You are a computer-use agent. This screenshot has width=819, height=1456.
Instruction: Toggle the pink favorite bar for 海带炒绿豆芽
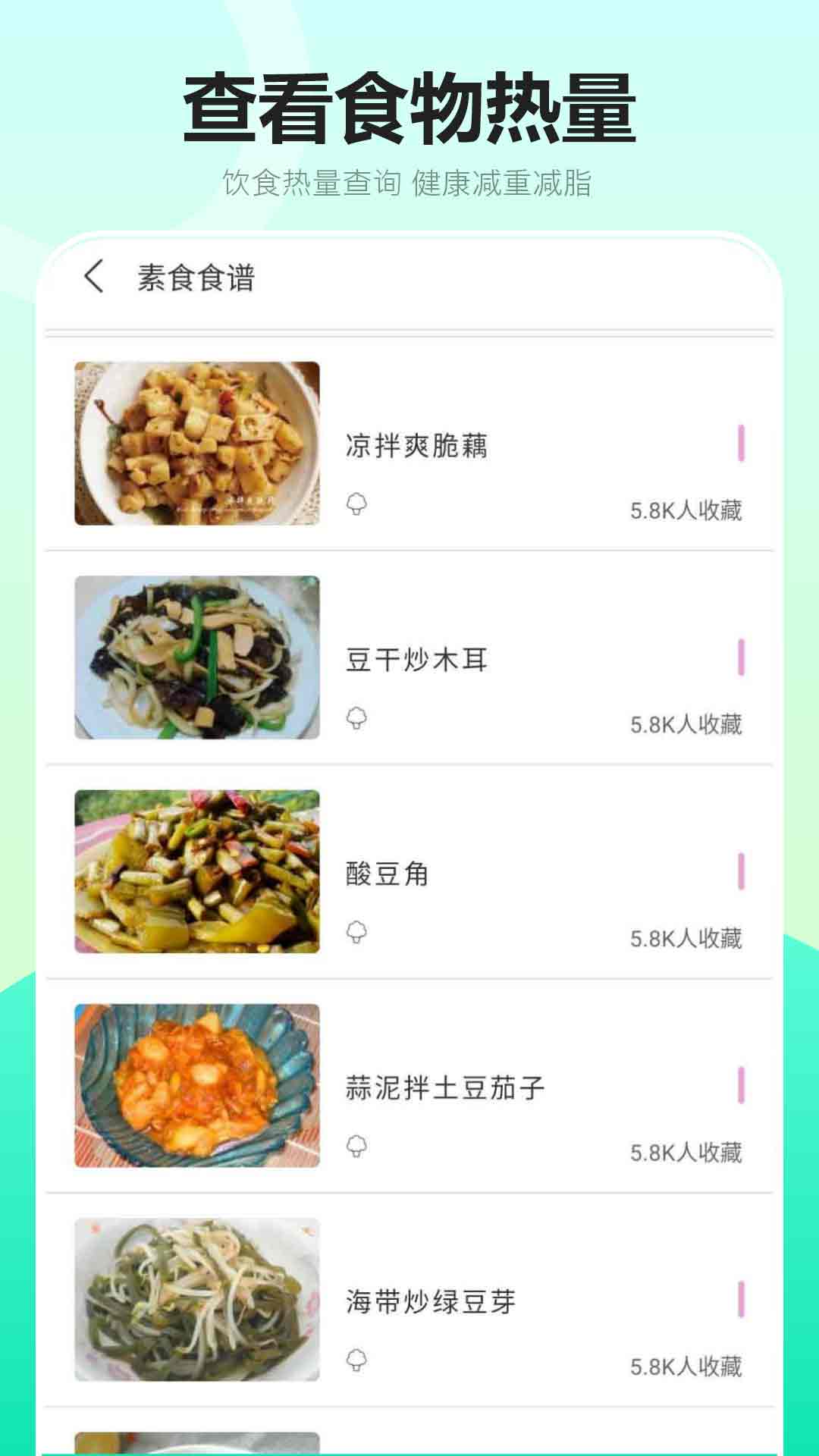click(742, 1301)
